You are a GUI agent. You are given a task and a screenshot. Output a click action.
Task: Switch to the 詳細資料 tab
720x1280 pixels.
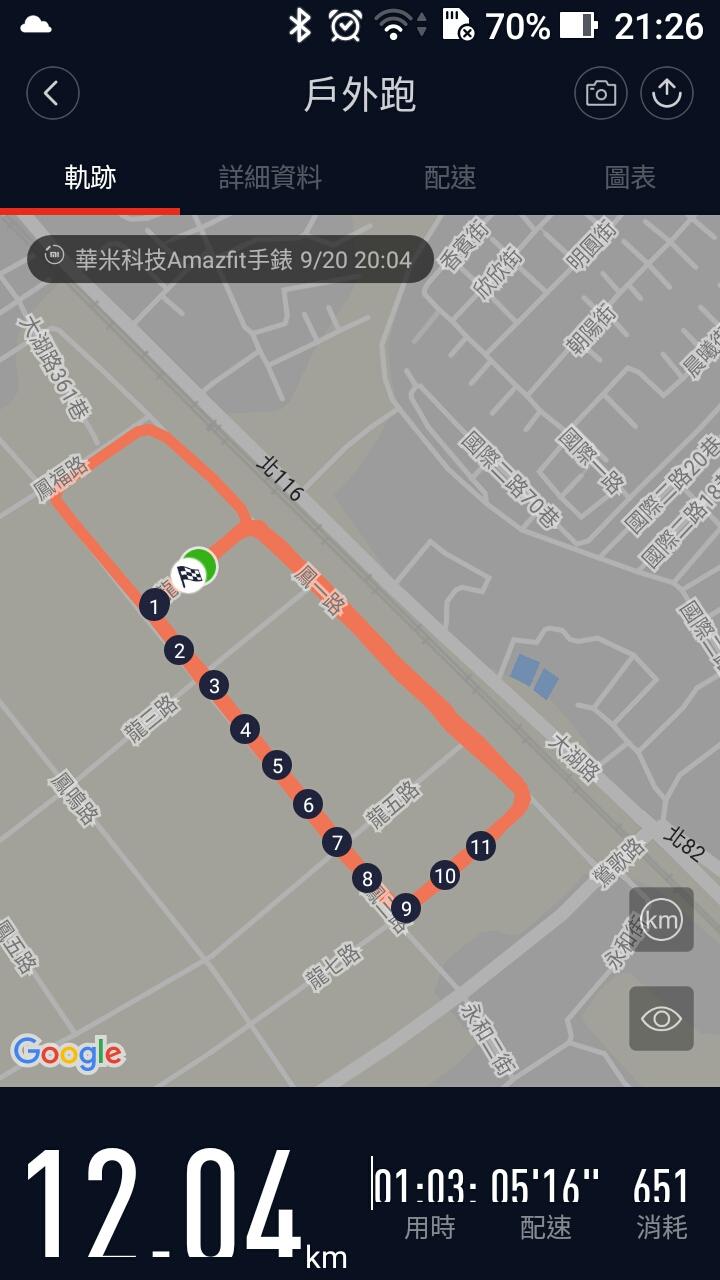coord(270,178)
